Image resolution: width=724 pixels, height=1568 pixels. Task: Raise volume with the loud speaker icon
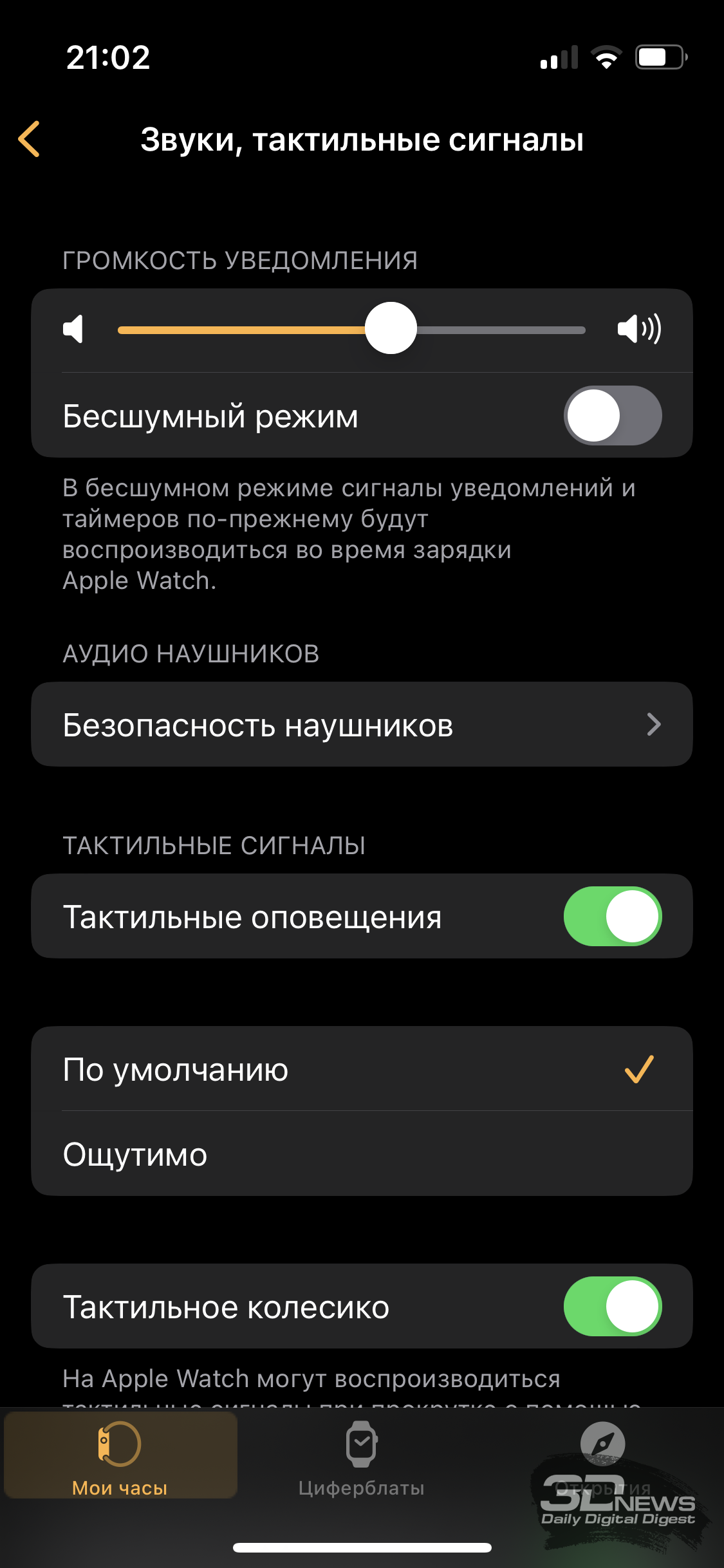click(x=638, y=329)
